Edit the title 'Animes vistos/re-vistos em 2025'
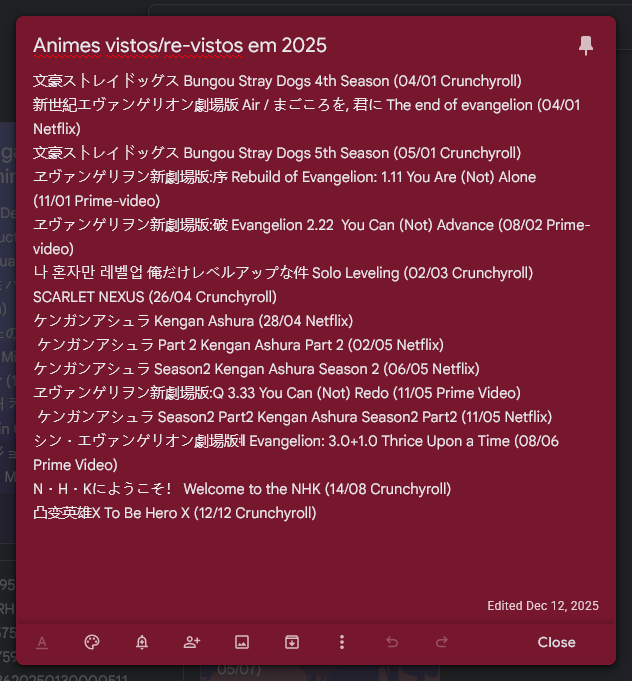 click(180, 46)
